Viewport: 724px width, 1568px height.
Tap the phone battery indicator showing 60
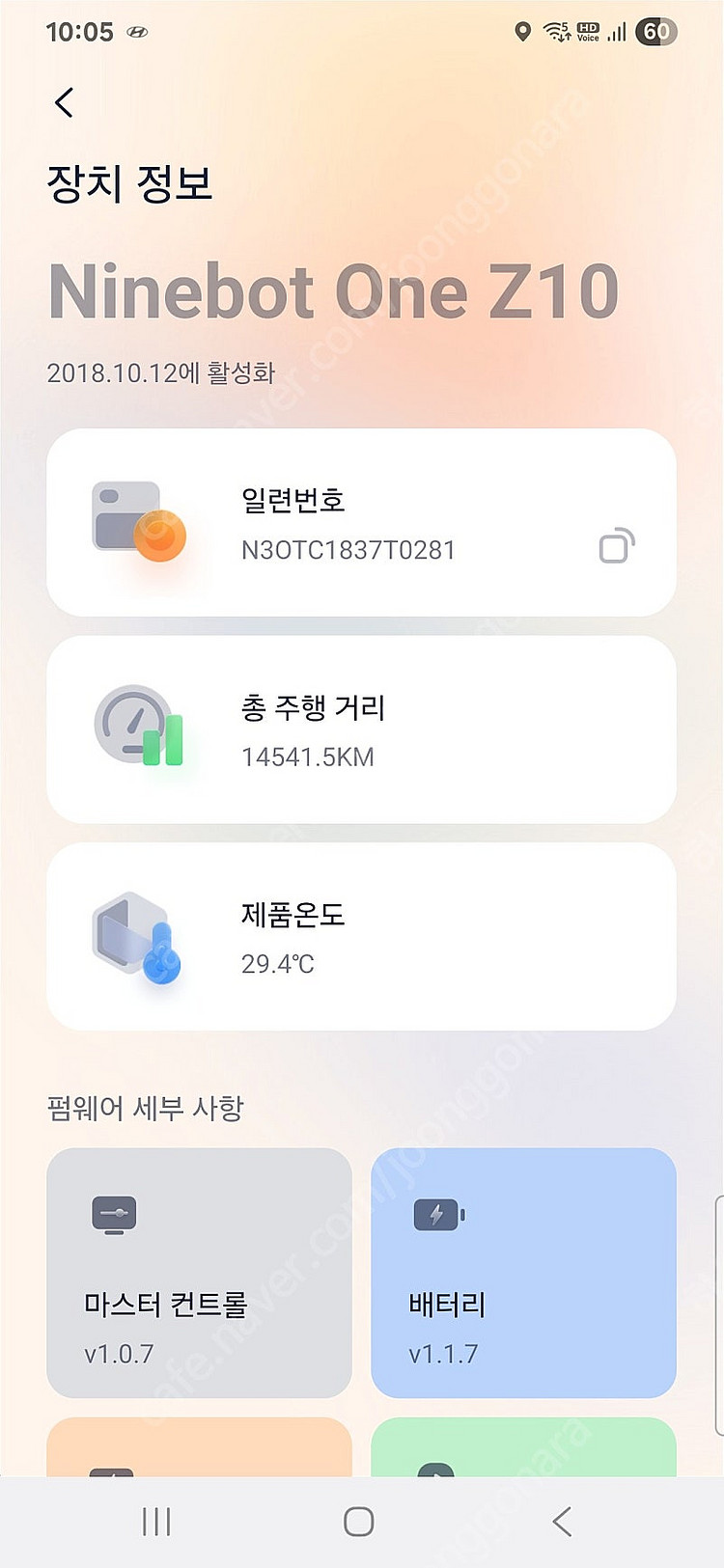pos(655,32)
